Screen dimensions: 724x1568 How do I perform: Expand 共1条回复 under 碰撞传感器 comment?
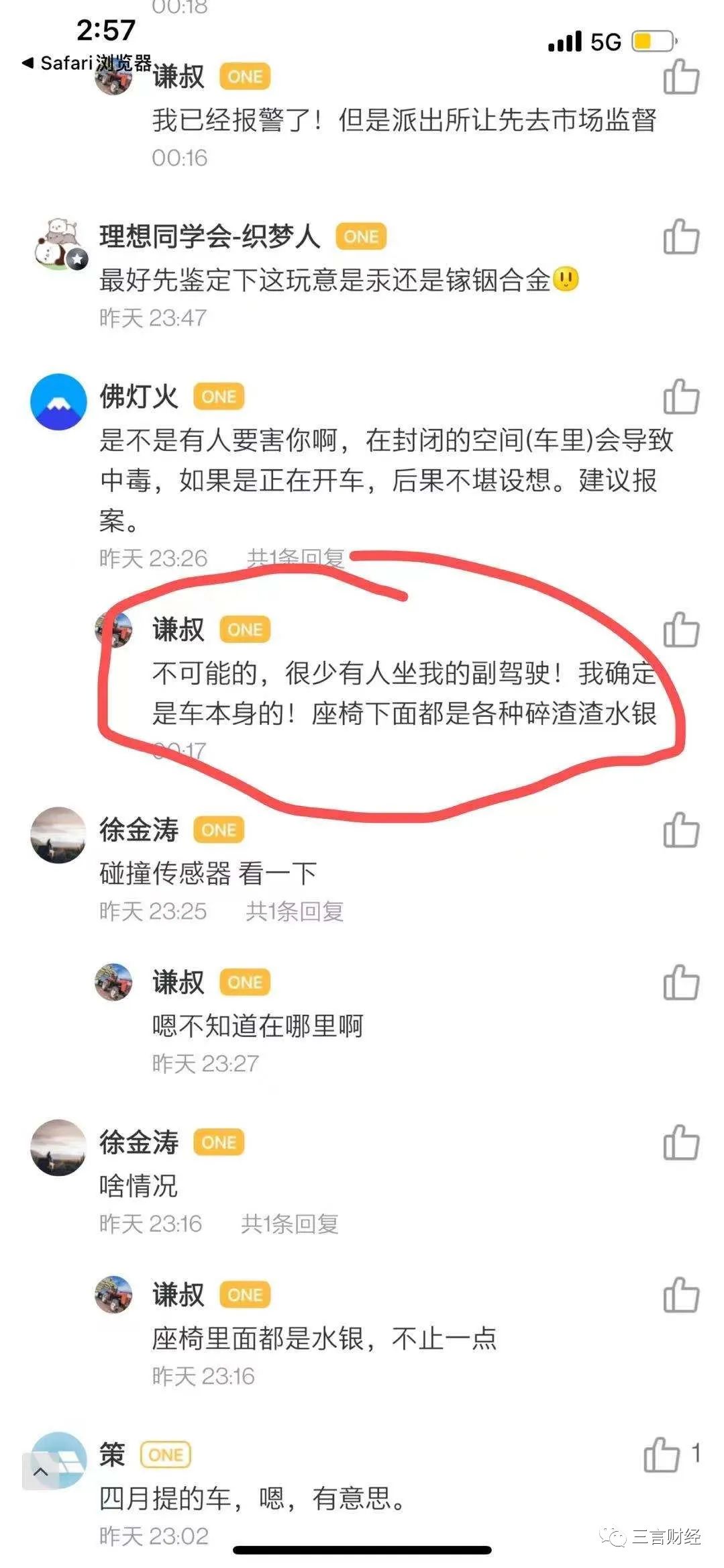pyautogui.click(x=295, y=911)
